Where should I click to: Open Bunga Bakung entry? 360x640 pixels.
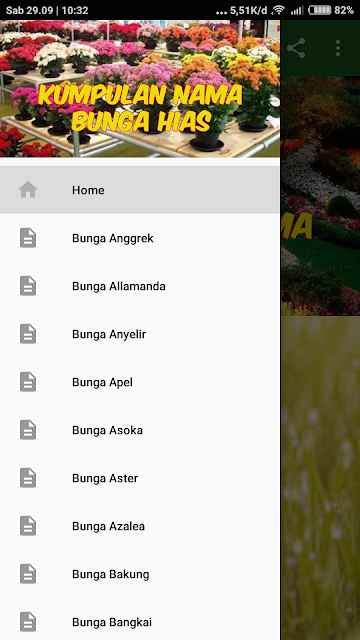pos(140,574)
